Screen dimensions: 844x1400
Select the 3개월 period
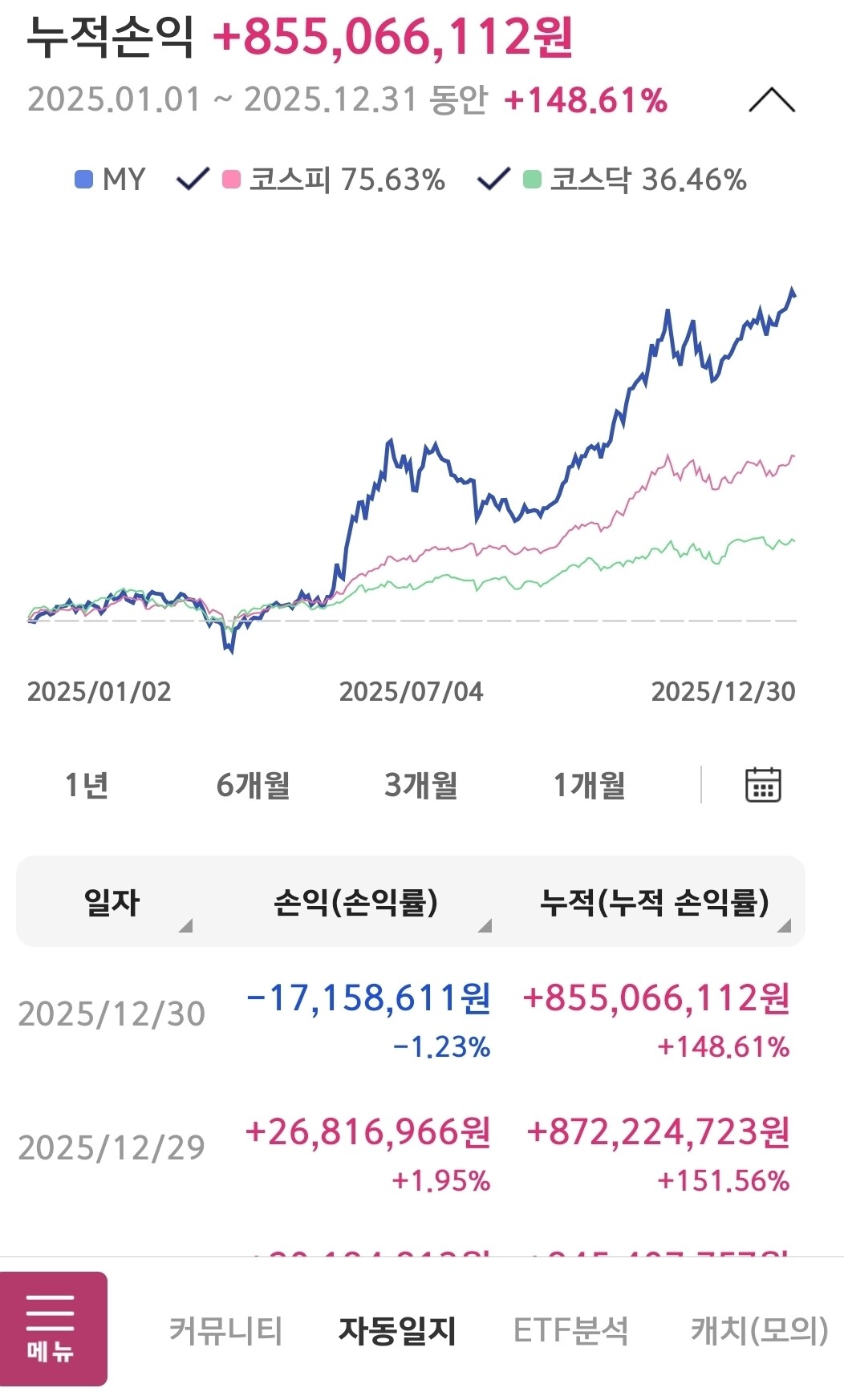pos(421,785)
